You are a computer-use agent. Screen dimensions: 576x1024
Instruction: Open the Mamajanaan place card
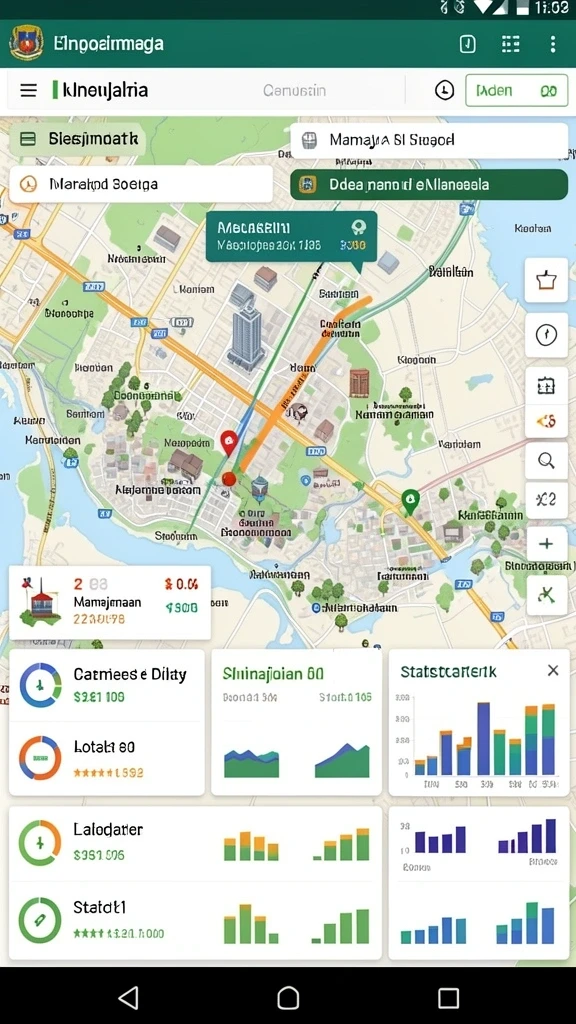click(x=110, y=603)
